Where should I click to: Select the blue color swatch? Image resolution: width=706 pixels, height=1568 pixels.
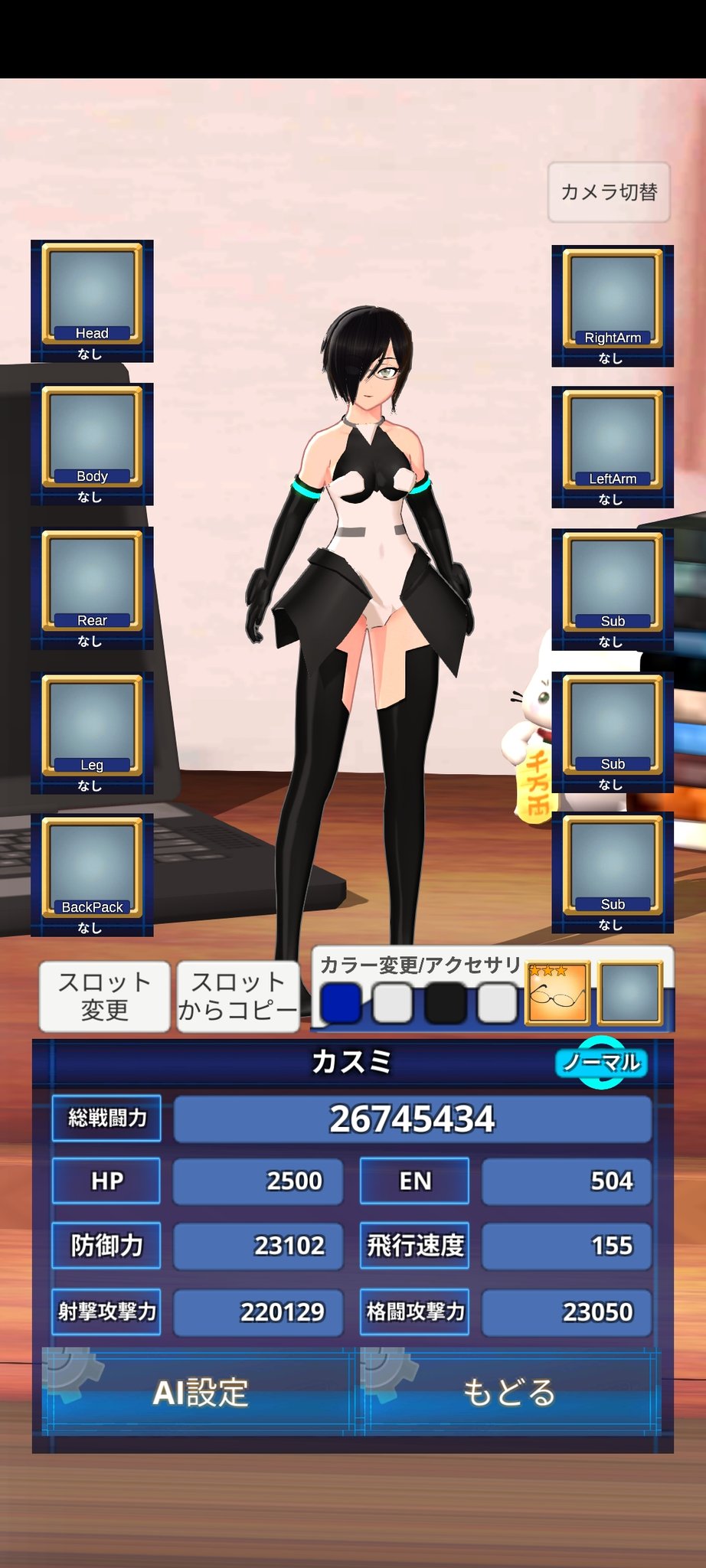click(341, 1003)
